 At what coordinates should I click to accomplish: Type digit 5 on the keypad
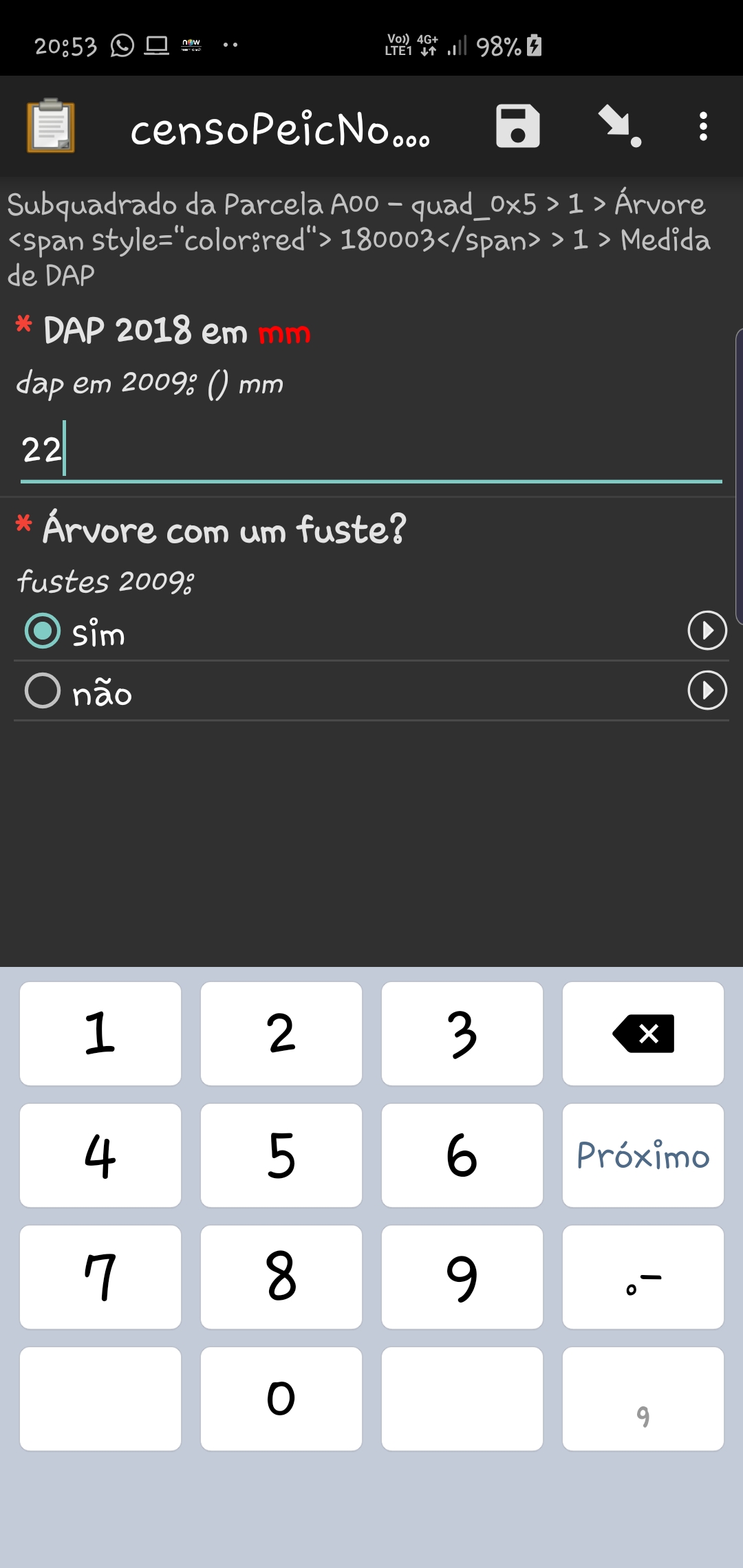(281, 1155)
